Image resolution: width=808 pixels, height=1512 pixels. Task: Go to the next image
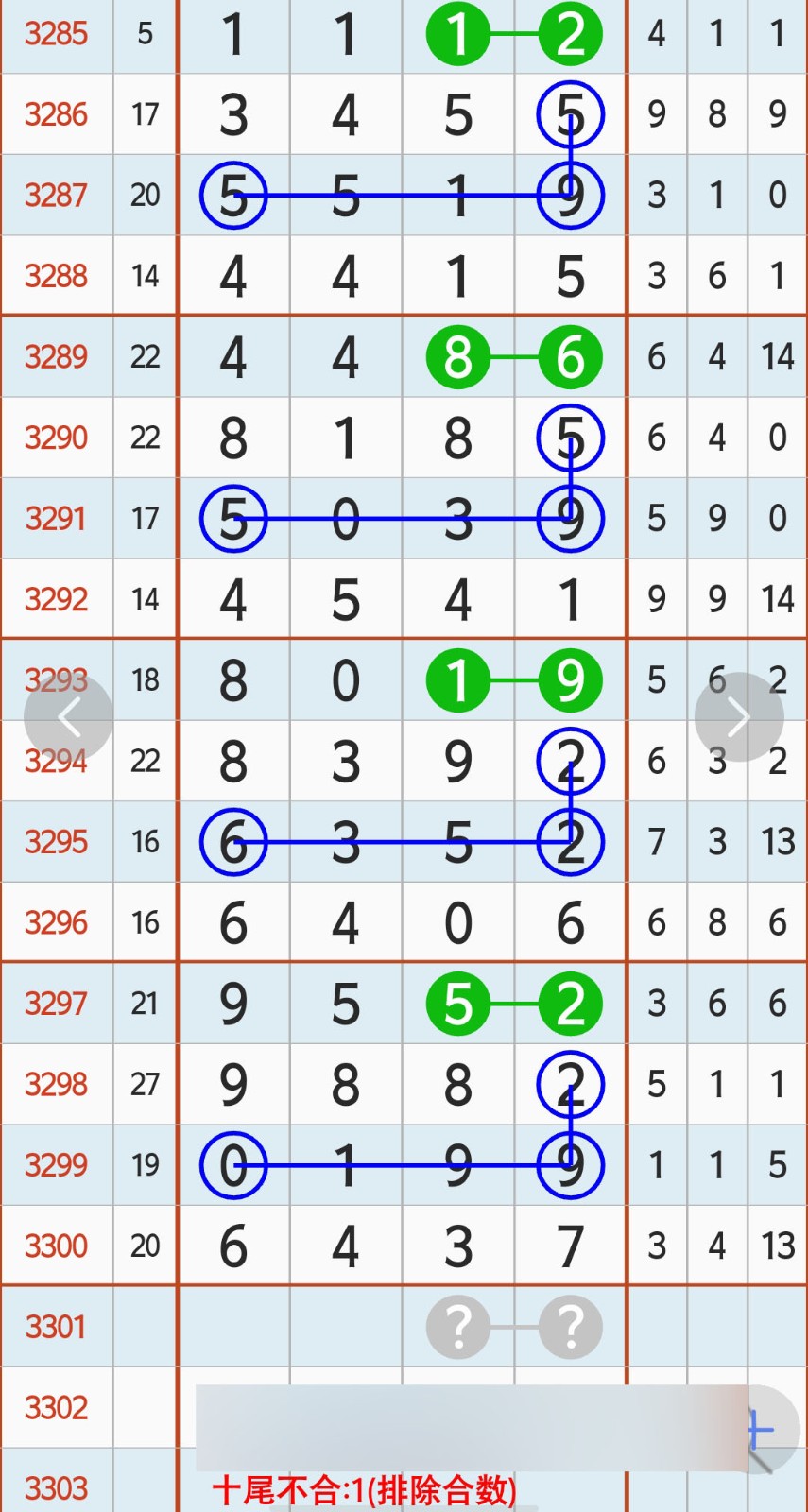pyautogui.click(x=738, y=717)
